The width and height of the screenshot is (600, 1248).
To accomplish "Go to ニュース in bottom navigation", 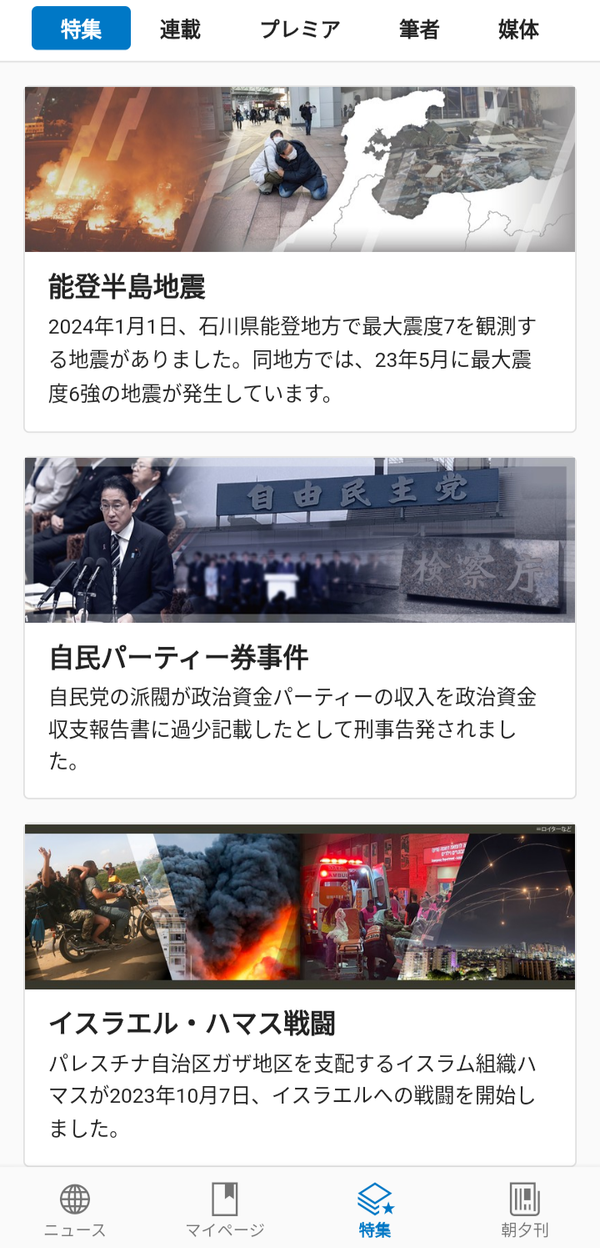I will (75, 1210).
